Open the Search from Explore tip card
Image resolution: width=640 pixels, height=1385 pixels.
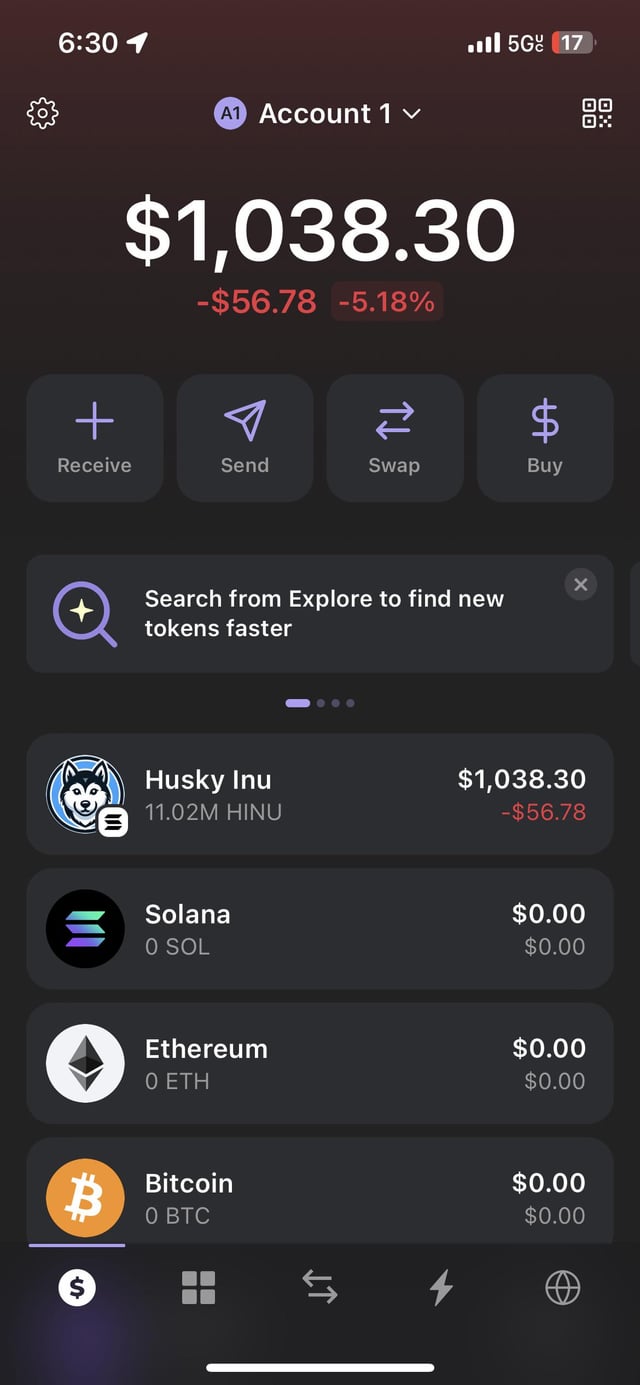[x=300, y=614]
